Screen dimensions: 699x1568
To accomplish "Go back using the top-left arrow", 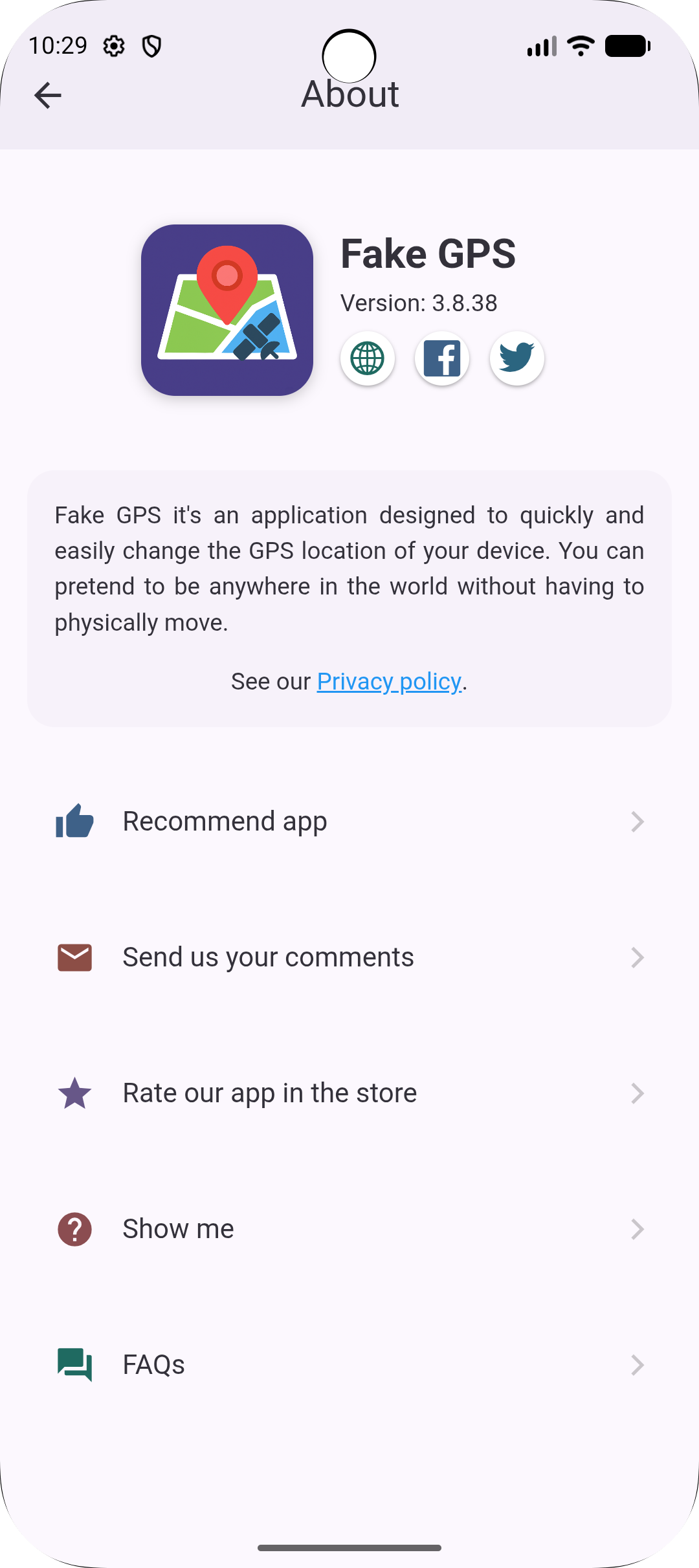I will (48, 96).
